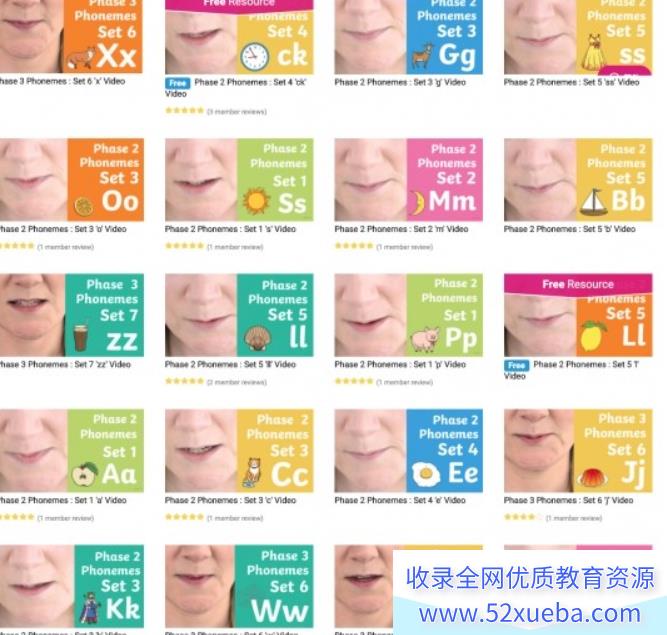Open the Phase 3 Set 7 'zz' video
This screenshot has width=667, height=635.
tap(70, 315)
